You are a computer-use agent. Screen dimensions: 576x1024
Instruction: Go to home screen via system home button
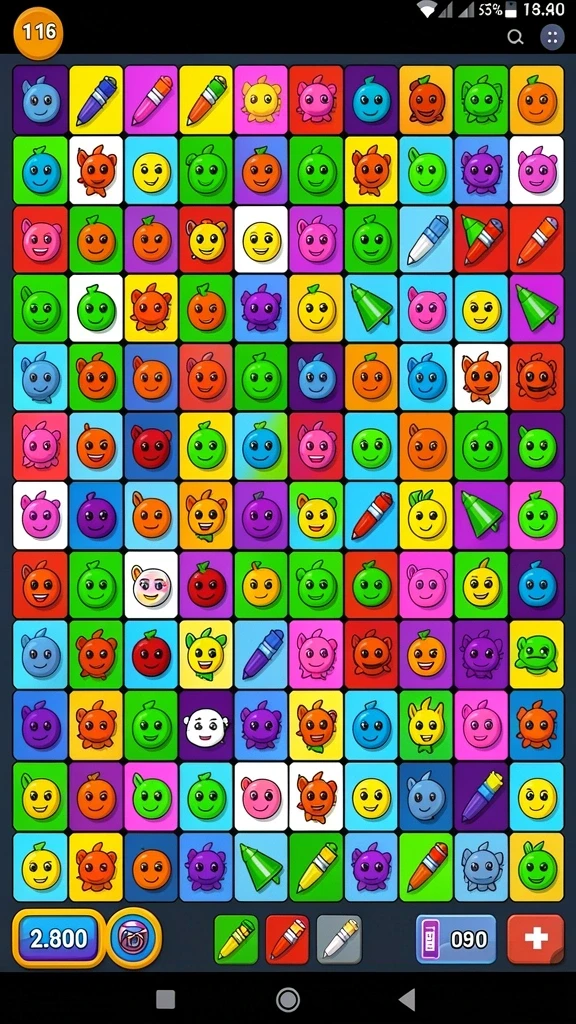click(x=288, y=999)
